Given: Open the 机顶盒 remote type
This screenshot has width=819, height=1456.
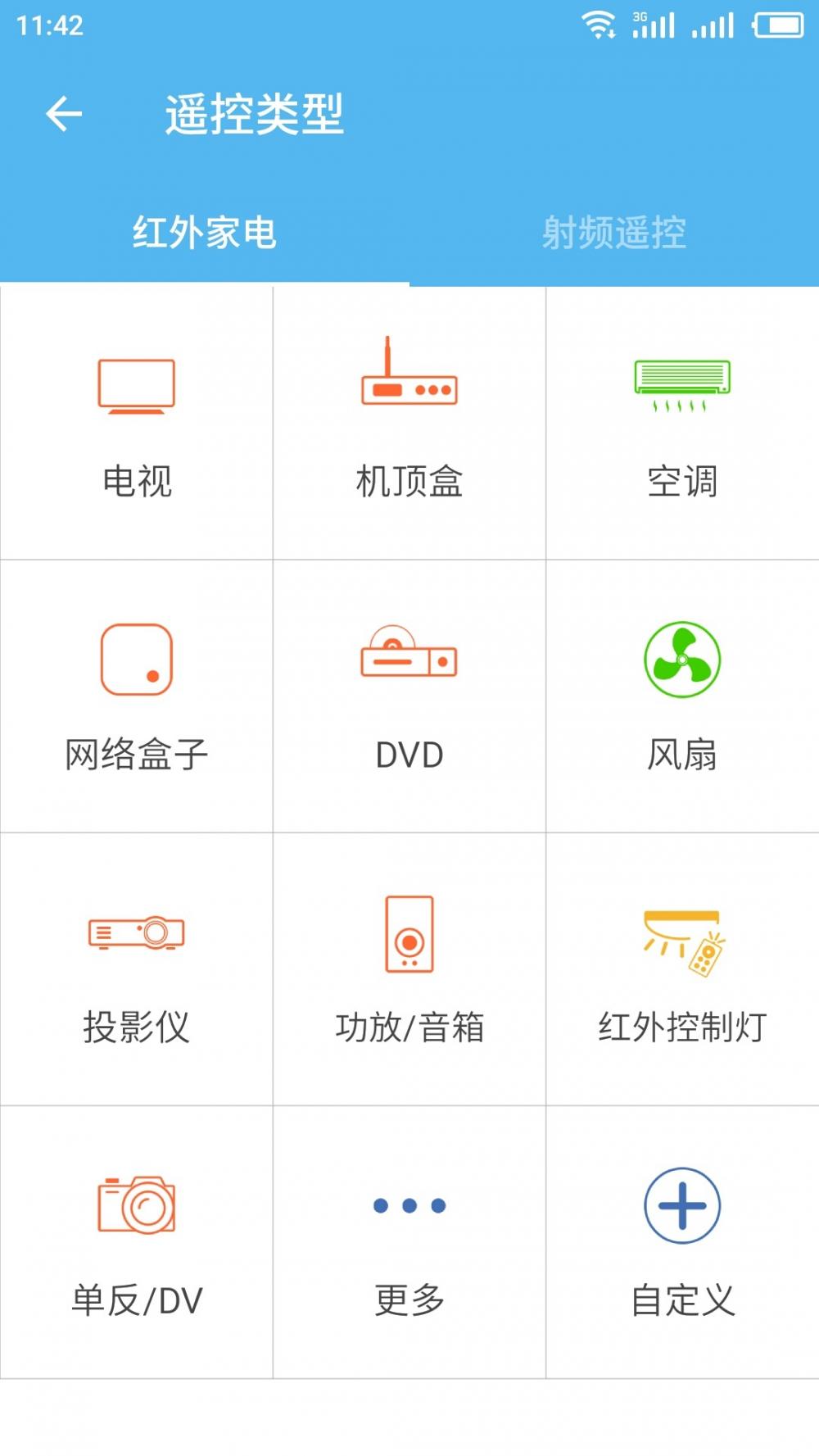Looking at the screenshot, I should [x=409, y=423].
